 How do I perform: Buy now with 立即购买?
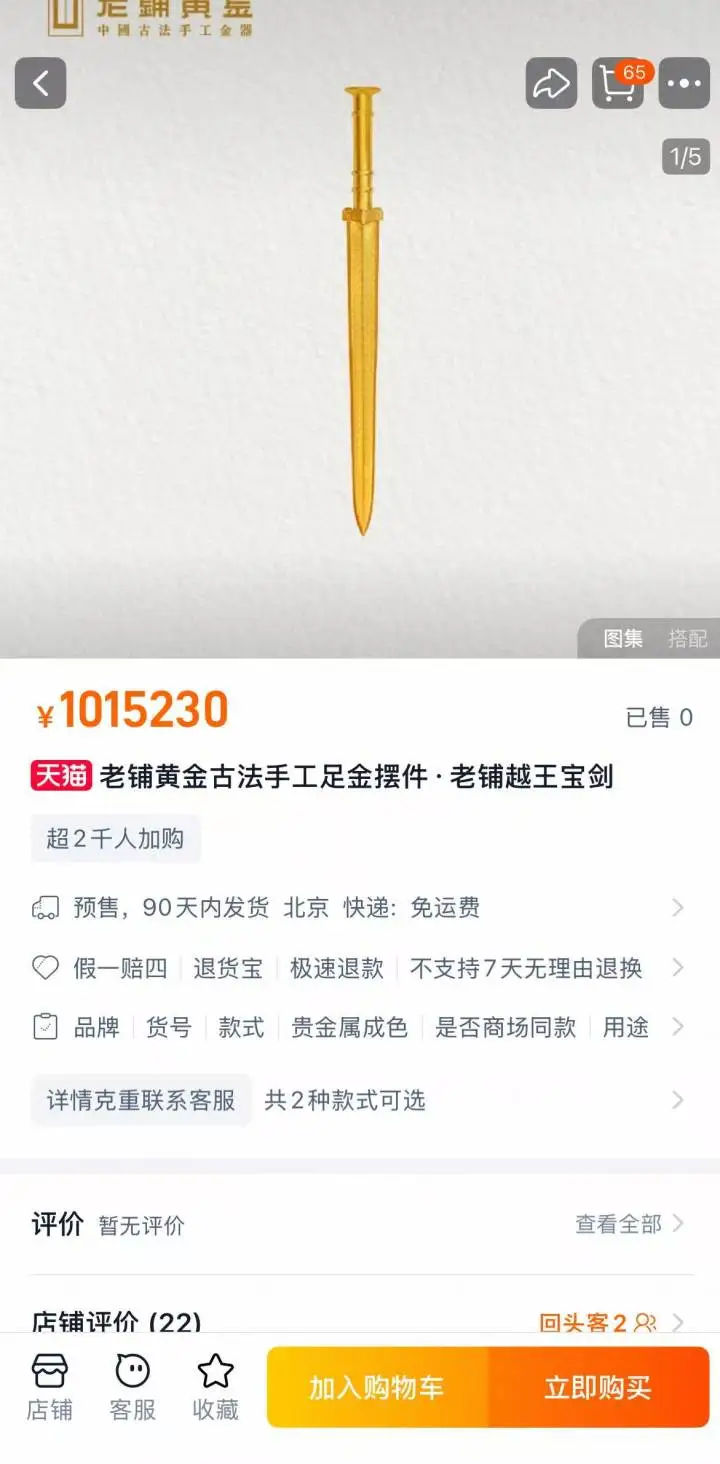point(598,1387)
